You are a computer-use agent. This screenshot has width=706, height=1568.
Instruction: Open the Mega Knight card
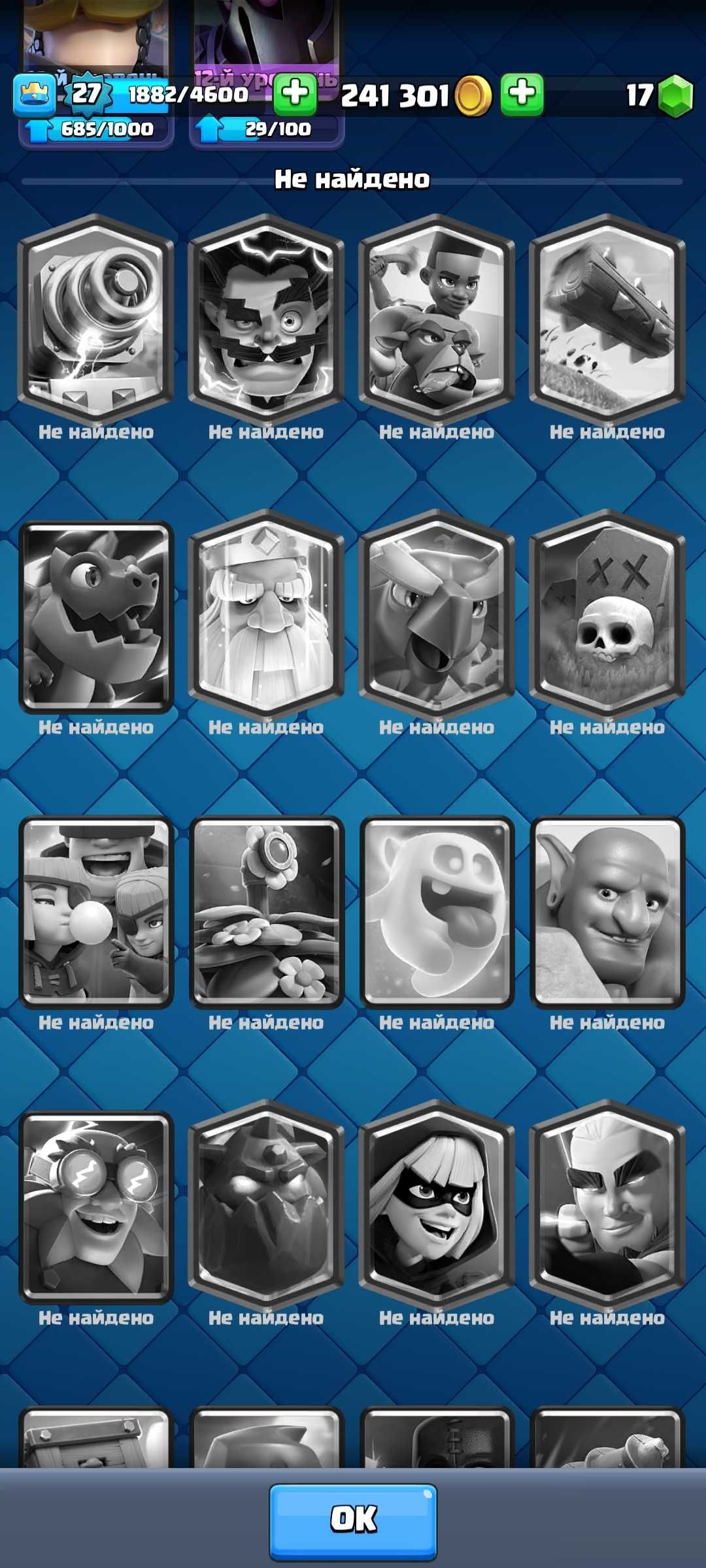pyautogui.click(x=266, y=1205)
